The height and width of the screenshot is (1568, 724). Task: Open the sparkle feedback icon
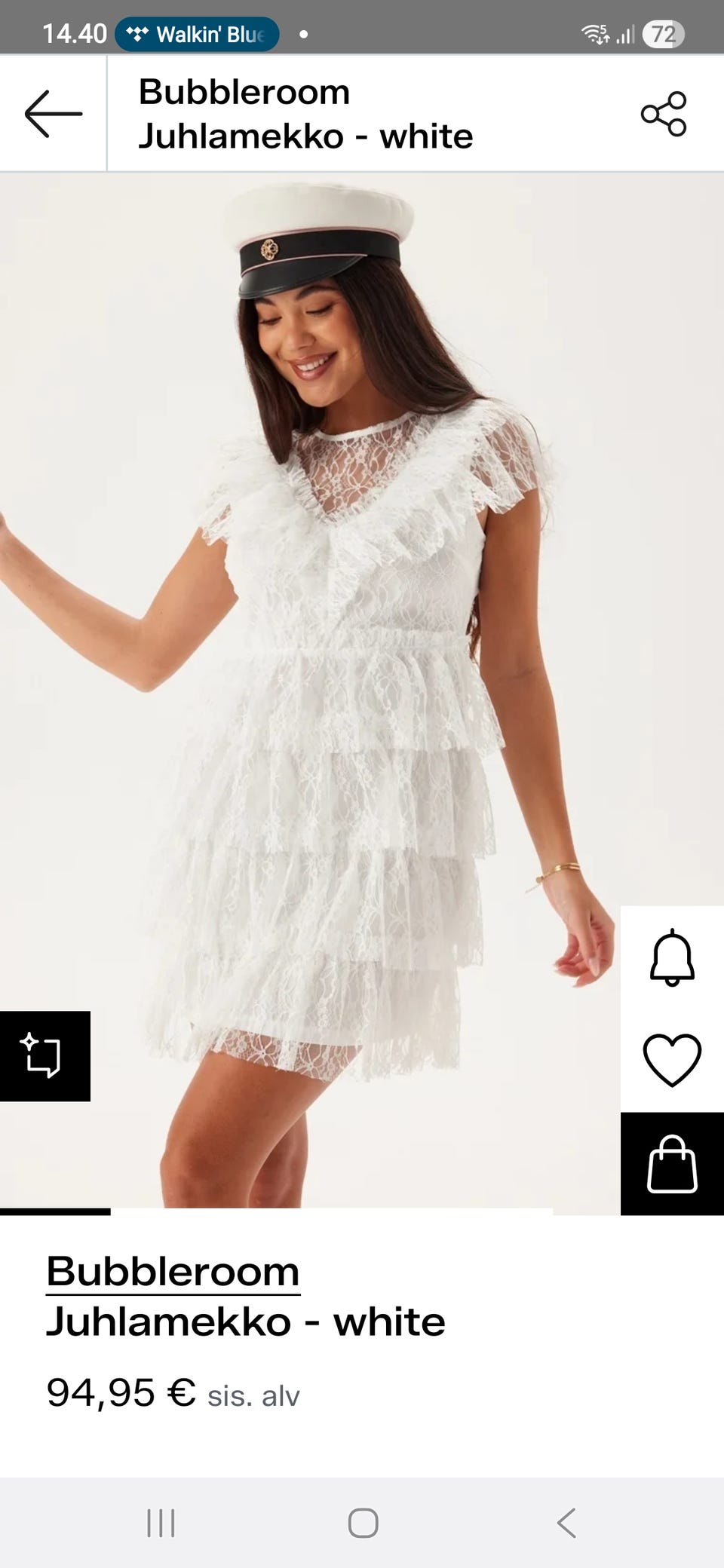point(44,1055)
